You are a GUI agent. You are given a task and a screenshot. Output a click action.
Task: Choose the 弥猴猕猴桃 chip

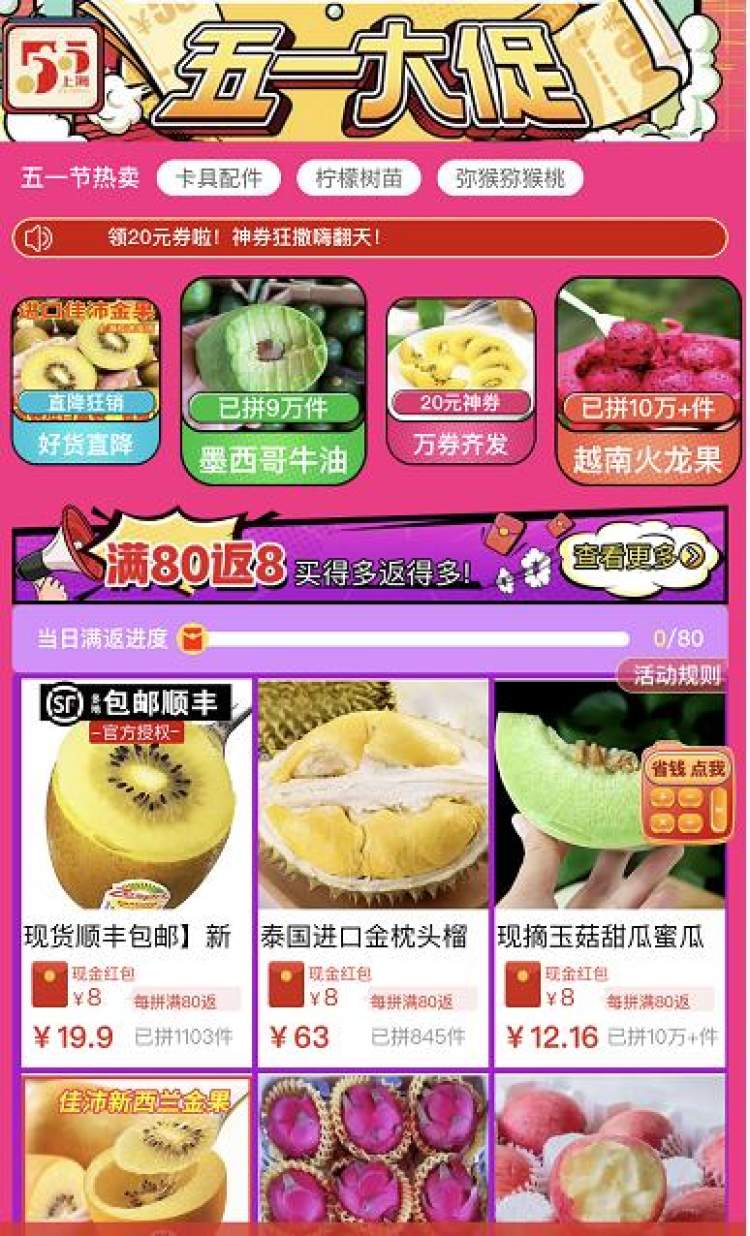click(509, 179)
